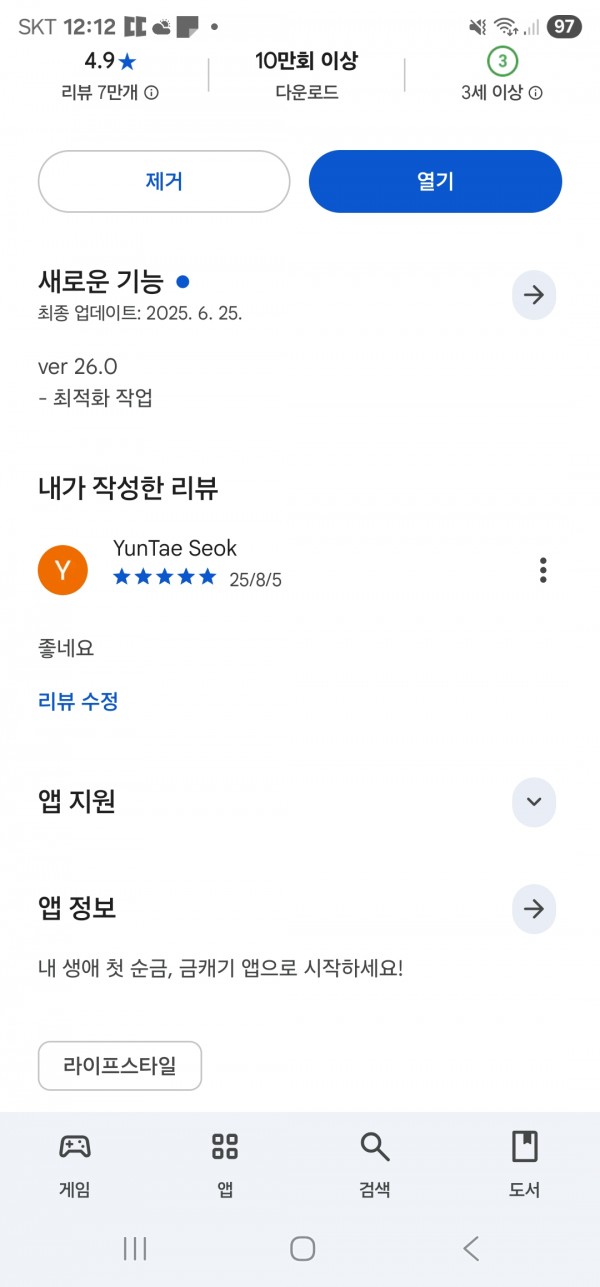Open the review's three-dot overflow menu
600x1287 pixels.
click(543, 570)
